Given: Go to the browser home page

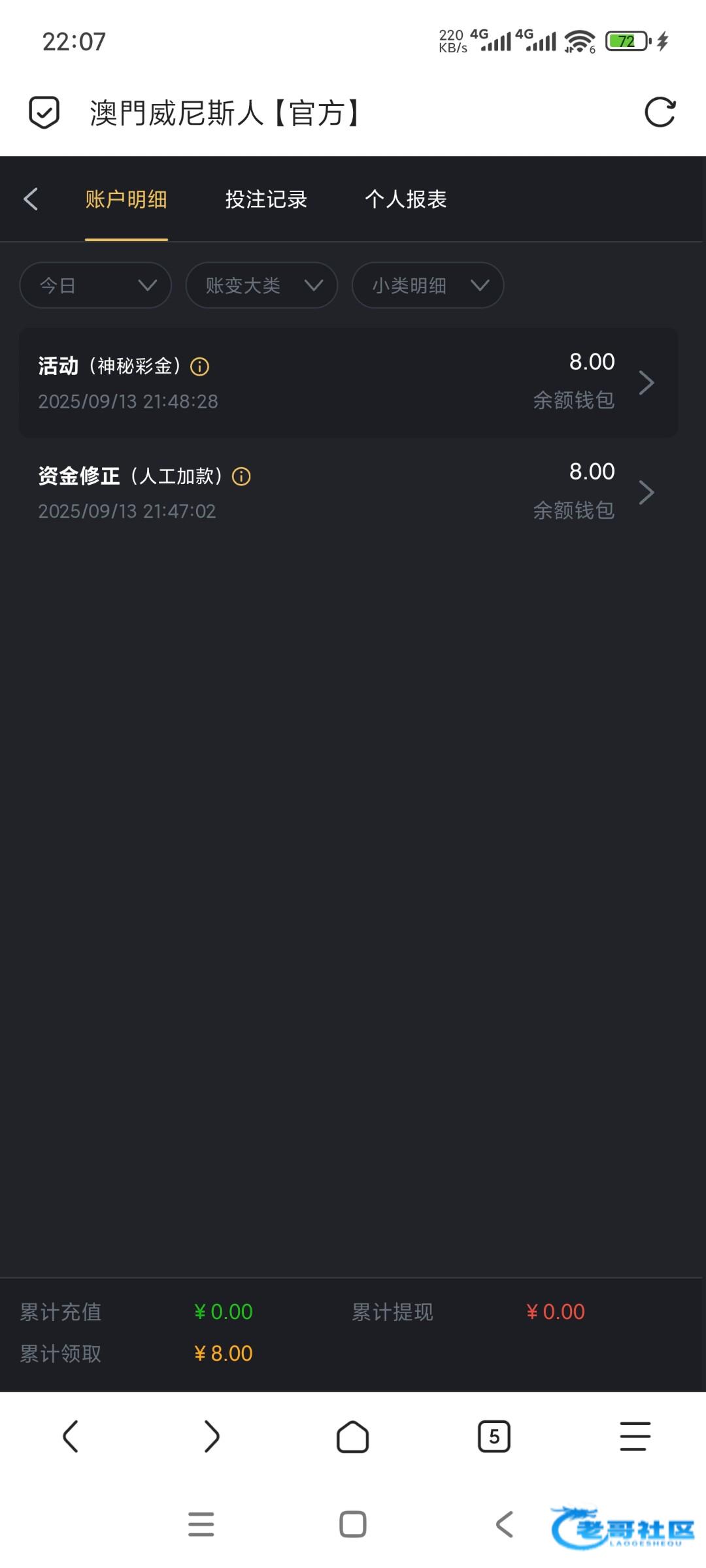Looking at the screenshot, I should click(352, 1437).
